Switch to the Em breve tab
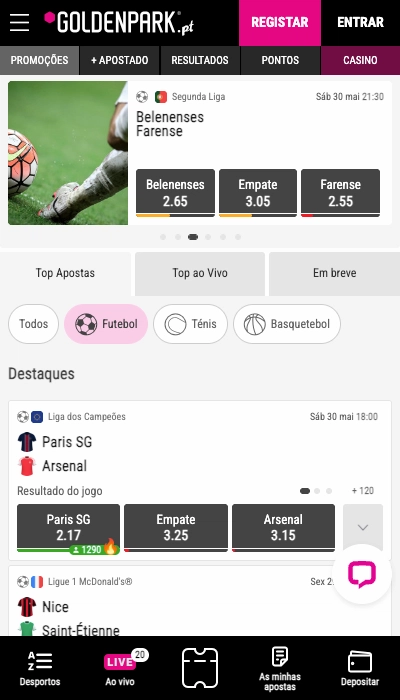 pos(334,273)
